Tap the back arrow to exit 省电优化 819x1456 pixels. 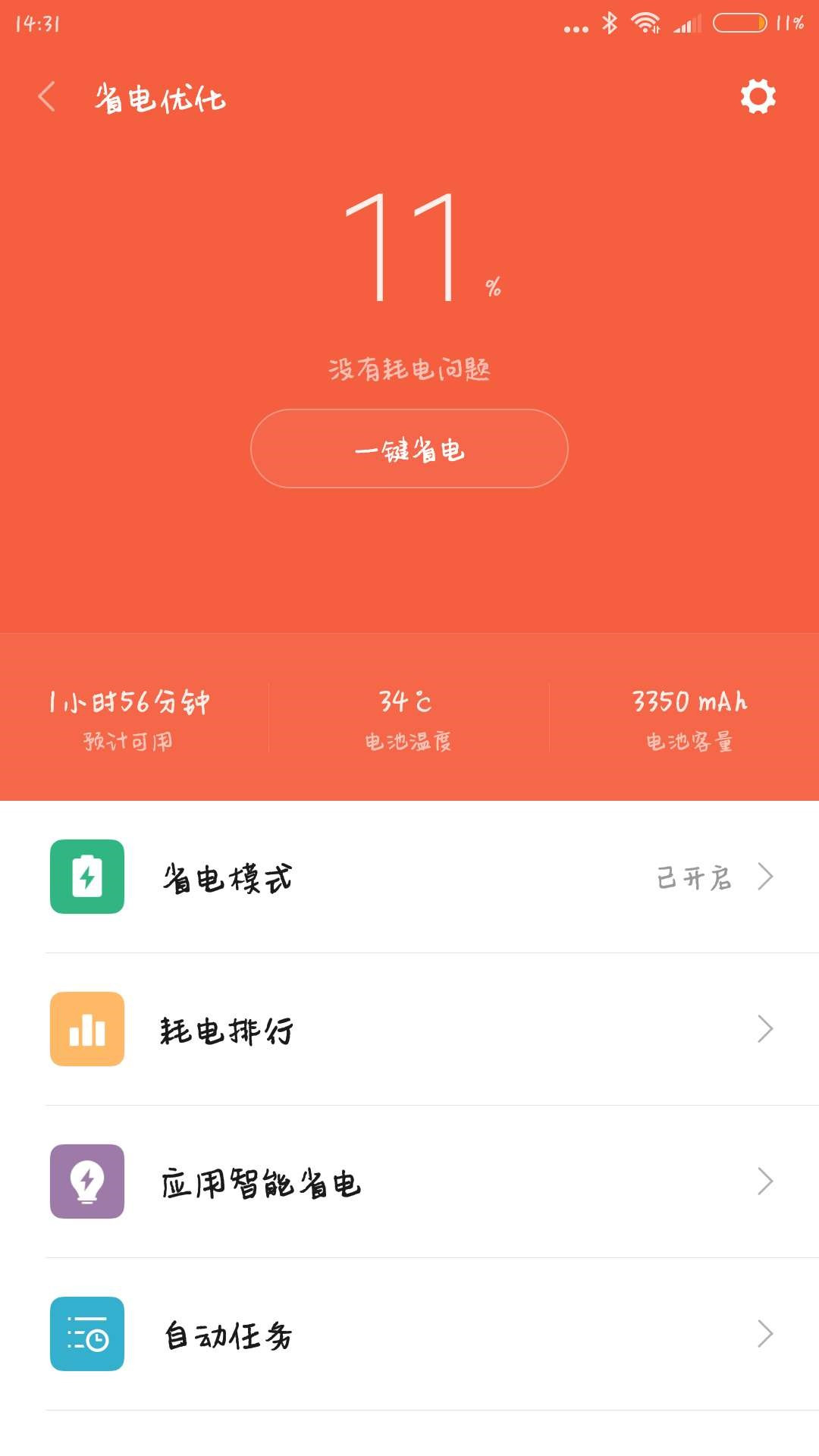[x=45, y=96]
